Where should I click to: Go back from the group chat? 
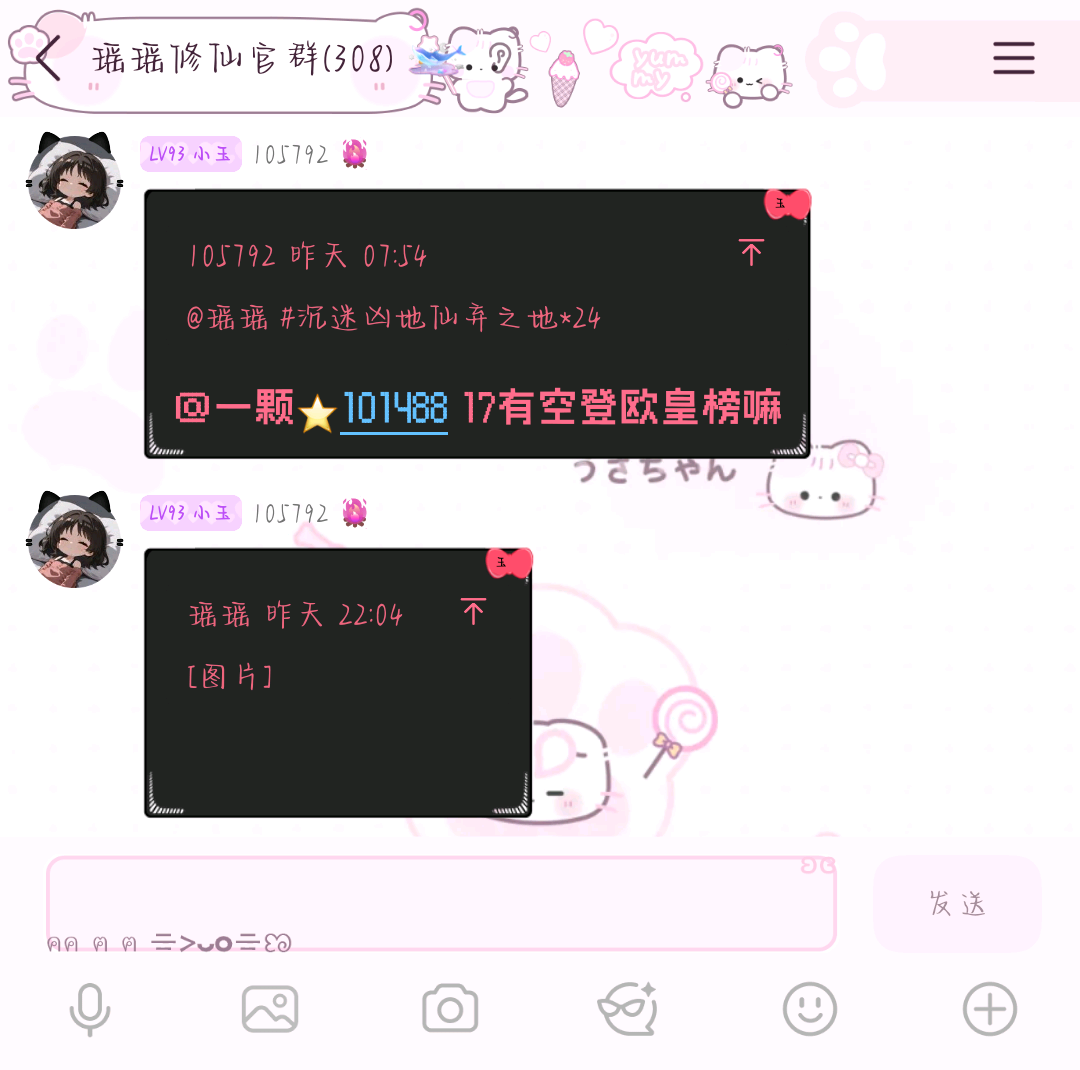coord(47,58)
